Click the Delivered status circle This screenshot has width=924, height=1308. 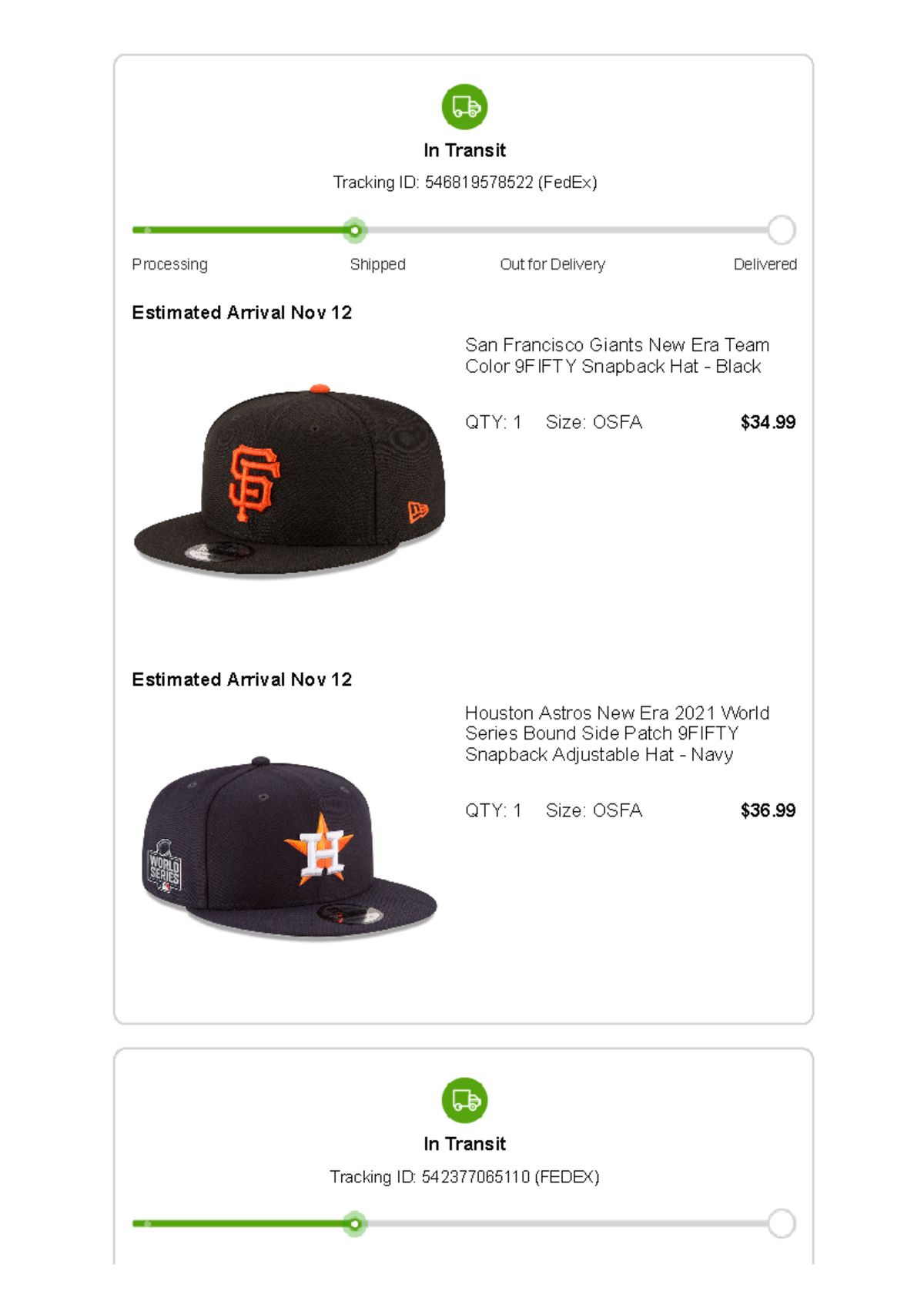coord(782,230)
